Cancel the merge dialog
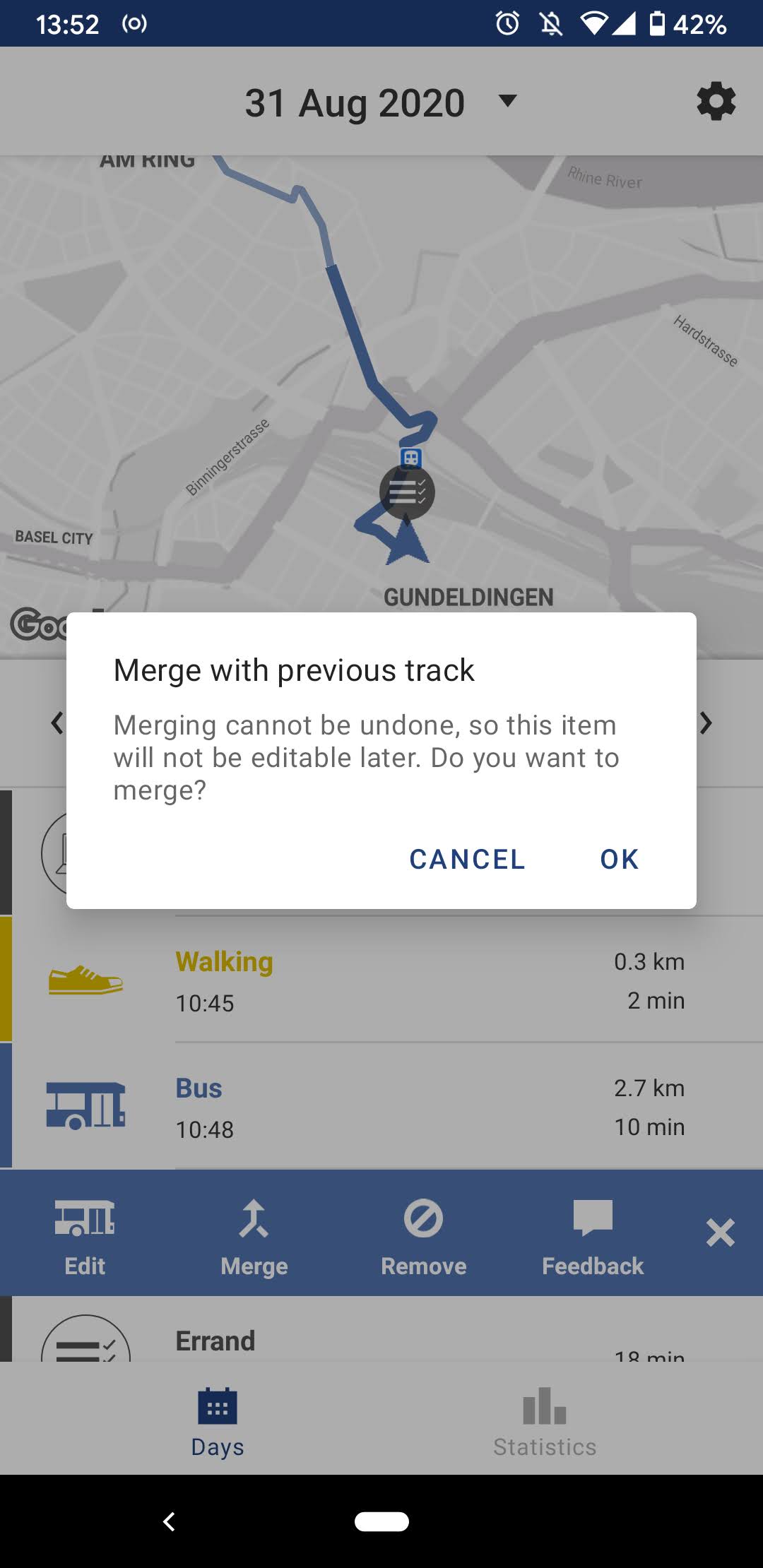 [x=468, y=859]
